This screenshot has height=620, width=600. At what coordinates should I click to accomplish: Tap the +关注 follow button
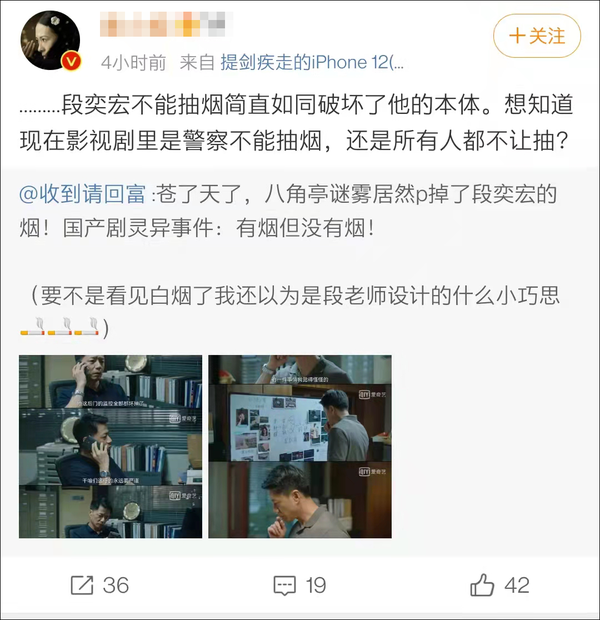(x=537, y=36)
